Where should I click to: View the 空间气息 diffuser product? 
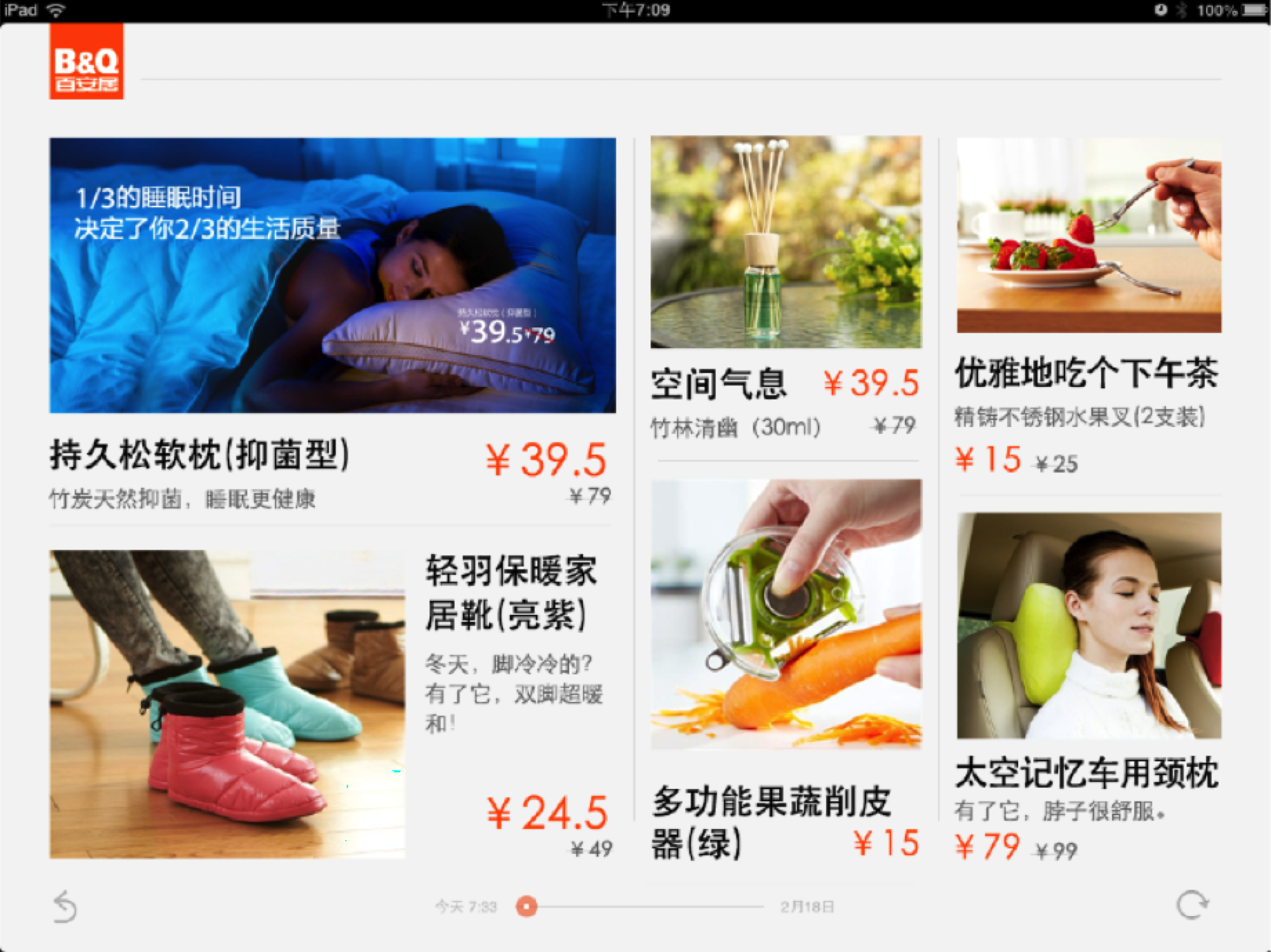(785, 242)
